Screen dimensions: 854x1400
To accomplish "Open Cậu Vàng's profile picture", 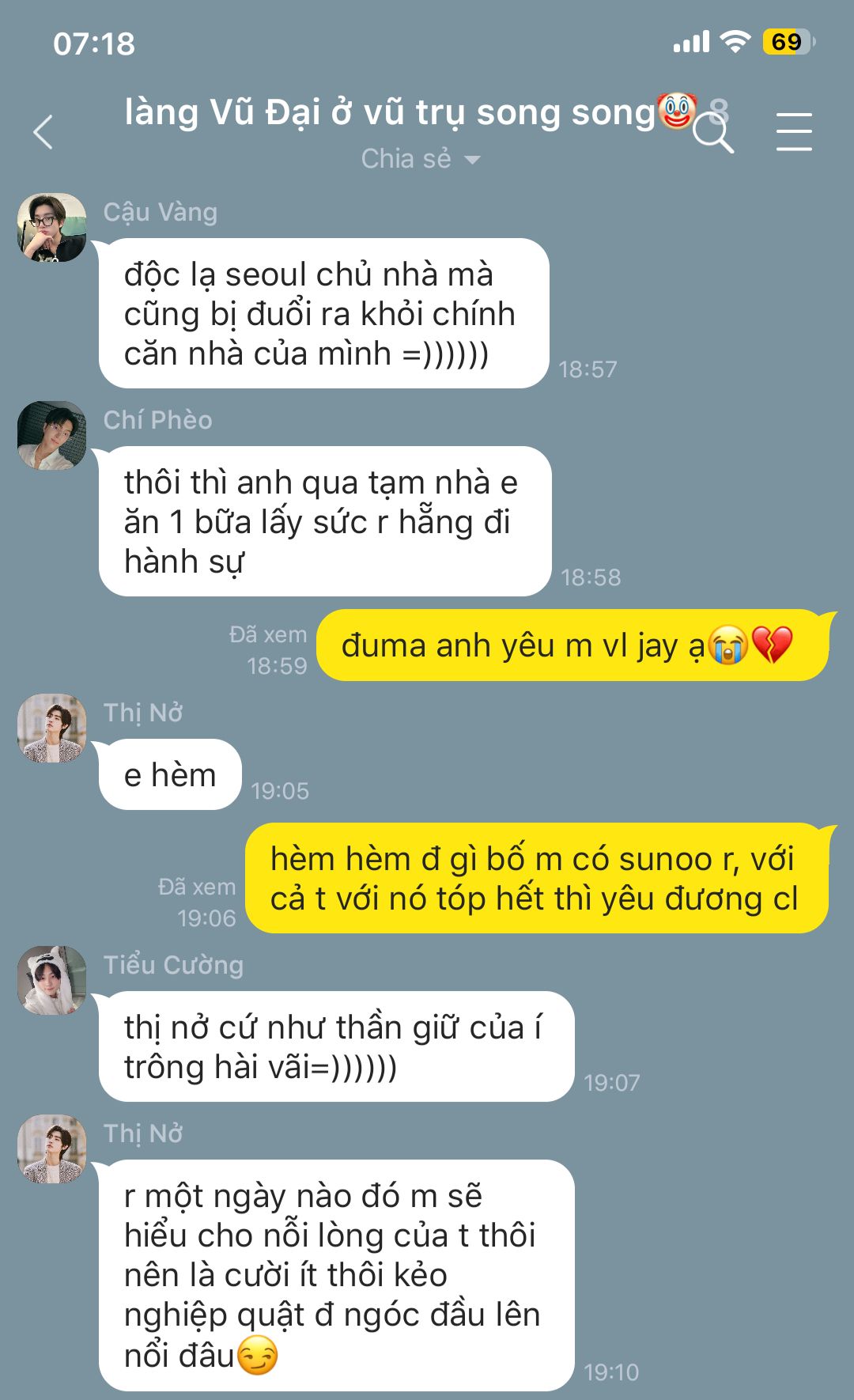I will coord(52,227).
